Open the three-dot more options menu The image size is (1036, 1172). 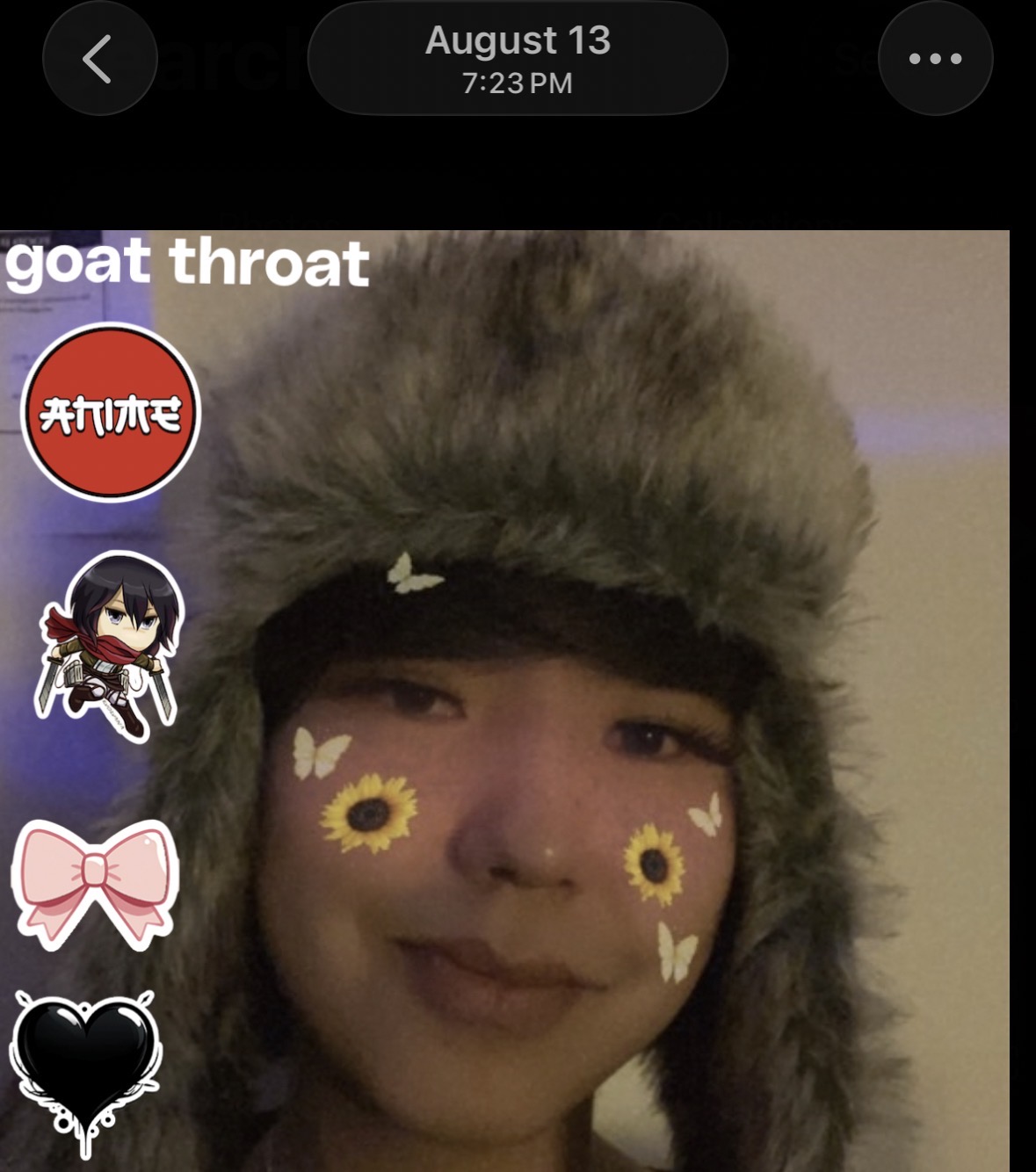point(935,59)
